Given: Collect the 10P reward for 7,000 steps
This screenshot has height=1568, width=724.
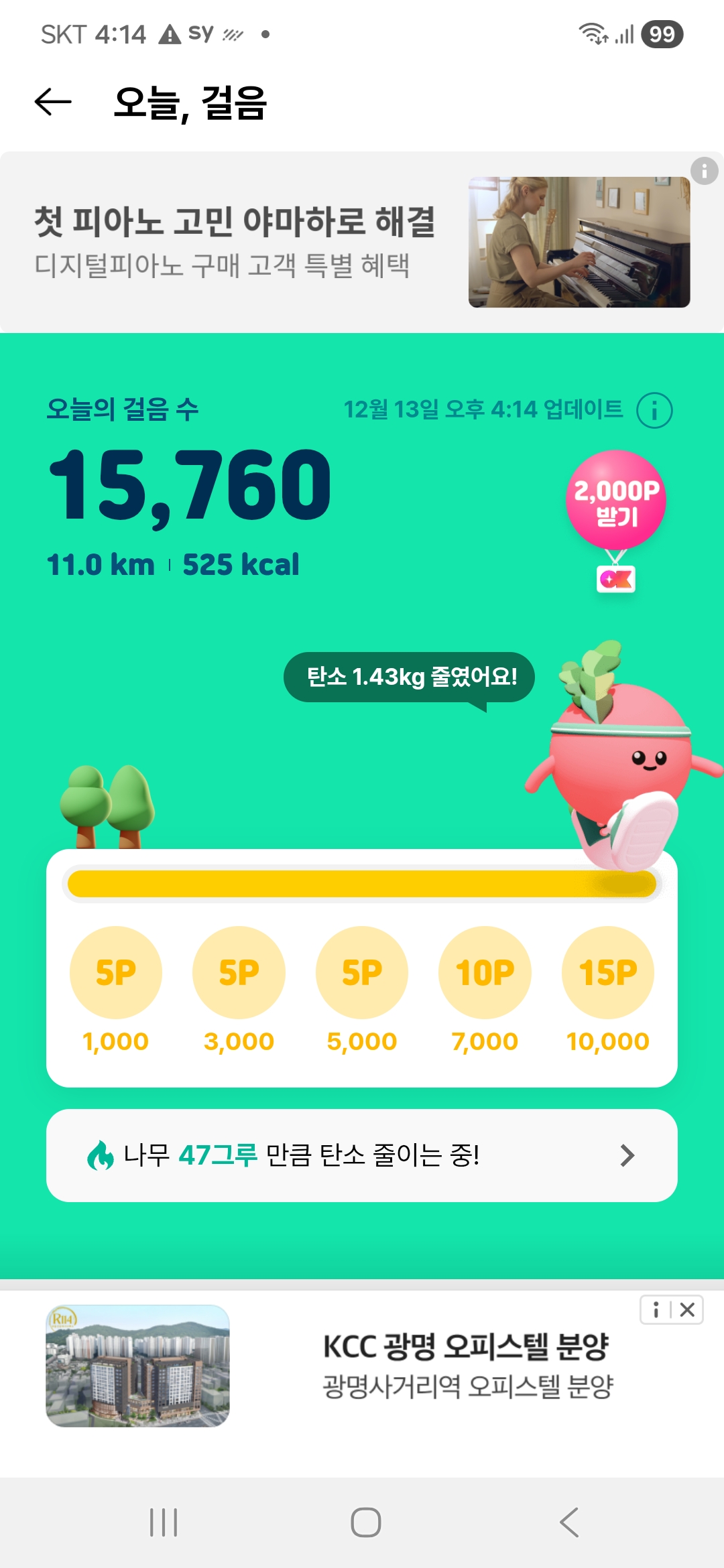Looking at the screenshot, I should tap(485, 972).
